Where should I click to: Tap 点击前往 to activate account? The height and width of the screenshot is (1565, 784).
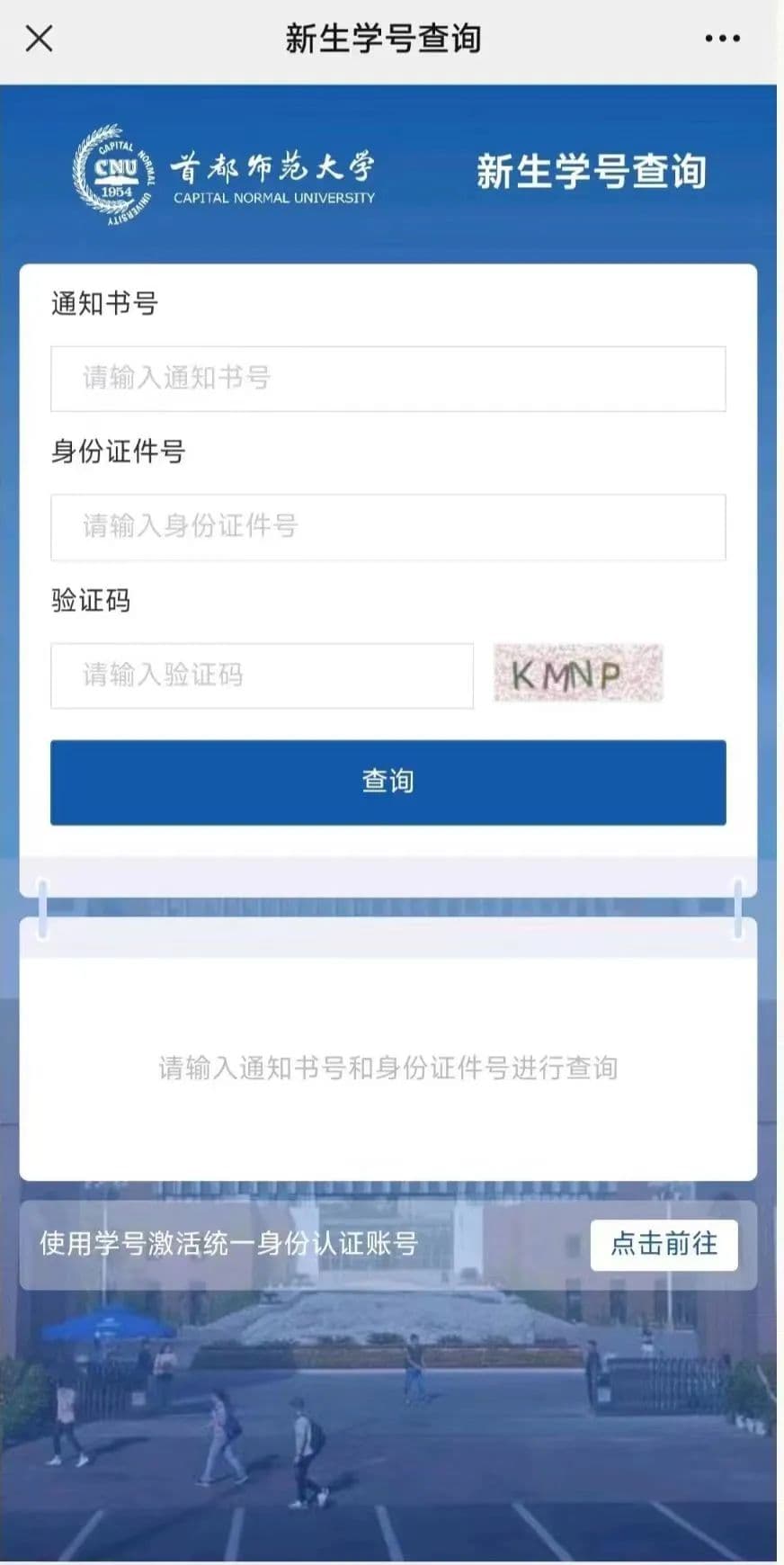[664, 1245]
